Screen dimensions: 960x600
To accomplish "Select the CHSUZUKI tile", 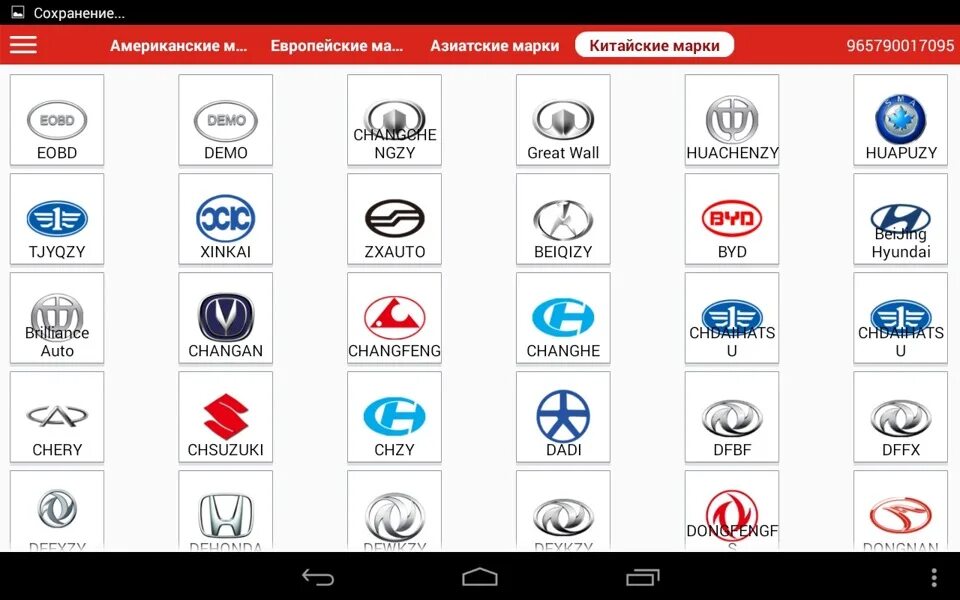I will (226, 418).
